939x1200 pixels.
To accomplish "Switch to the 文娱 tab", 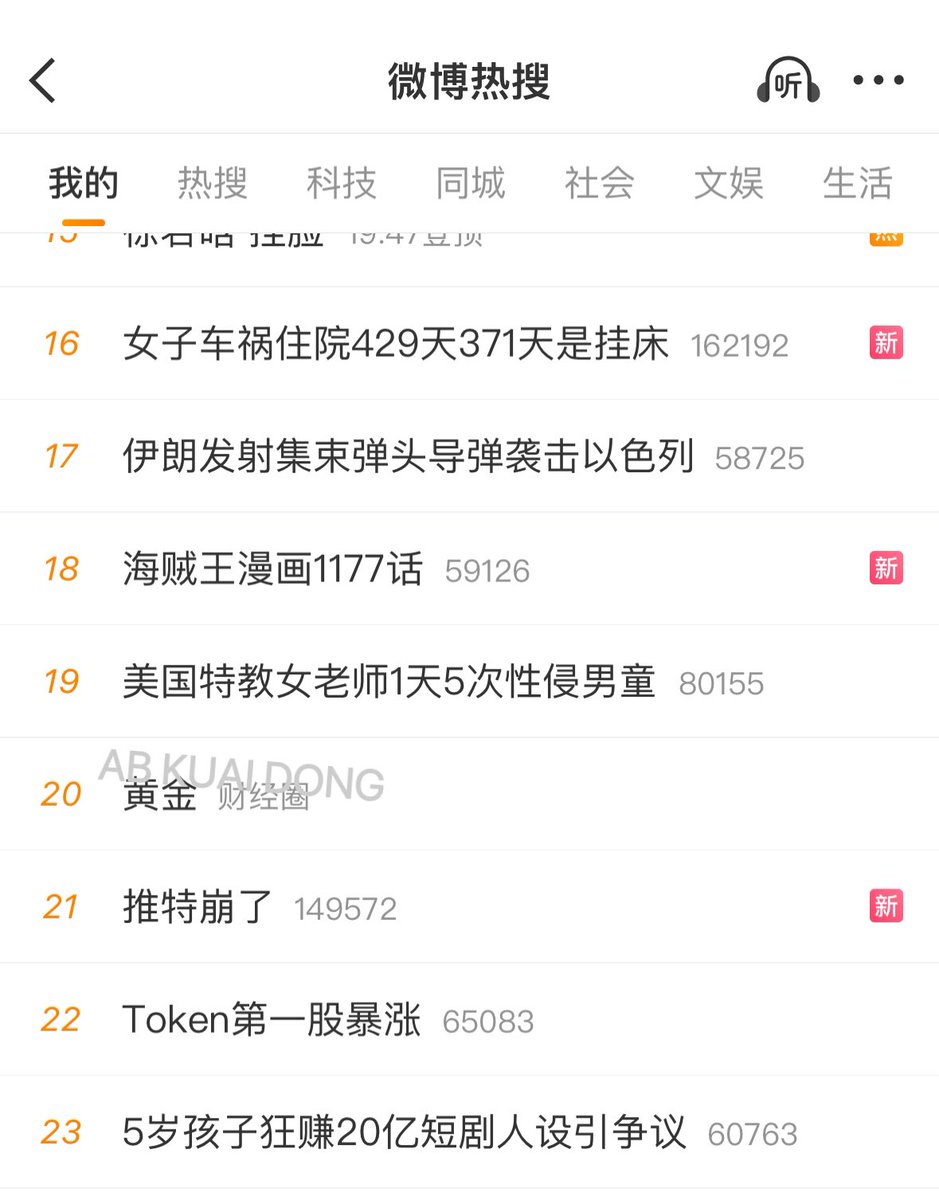I will tap(728, 183).
